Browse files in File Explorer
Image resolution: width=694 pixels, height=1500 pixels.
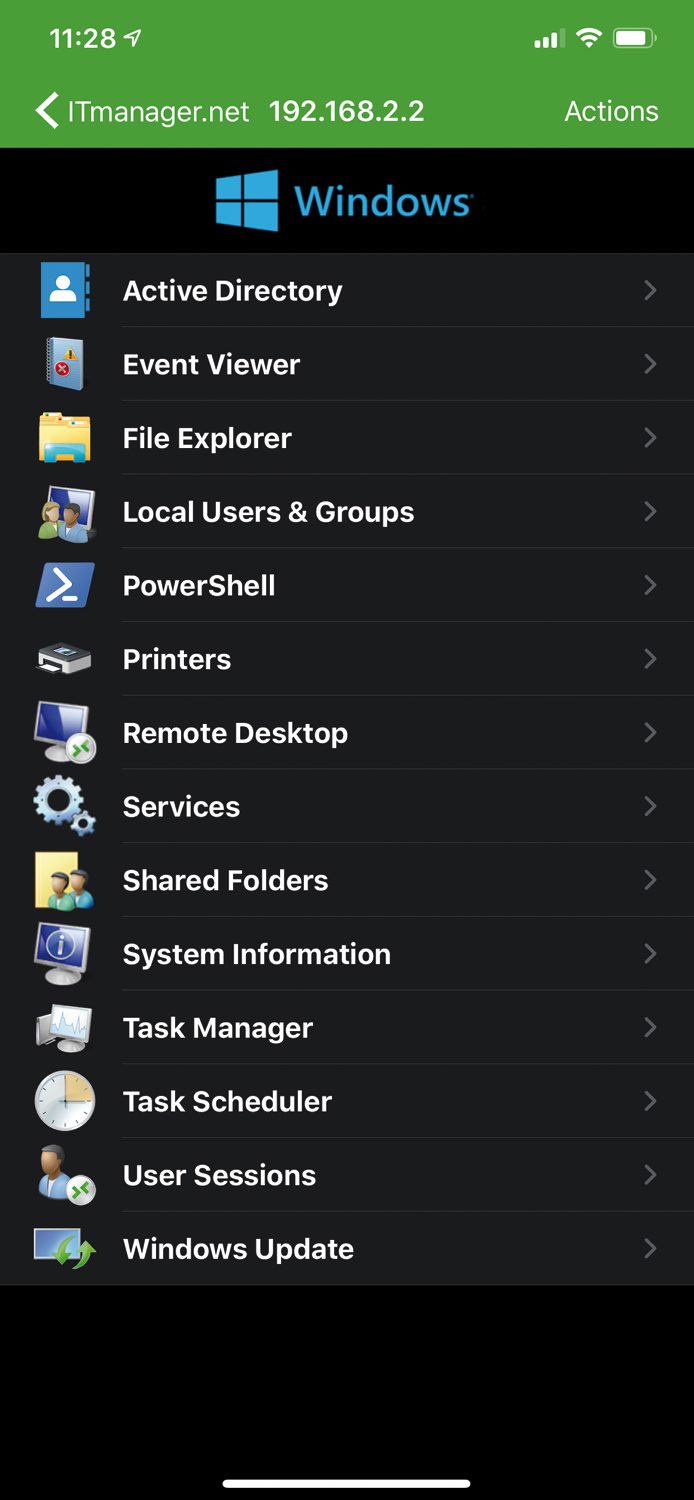click(x=347, y=438)
